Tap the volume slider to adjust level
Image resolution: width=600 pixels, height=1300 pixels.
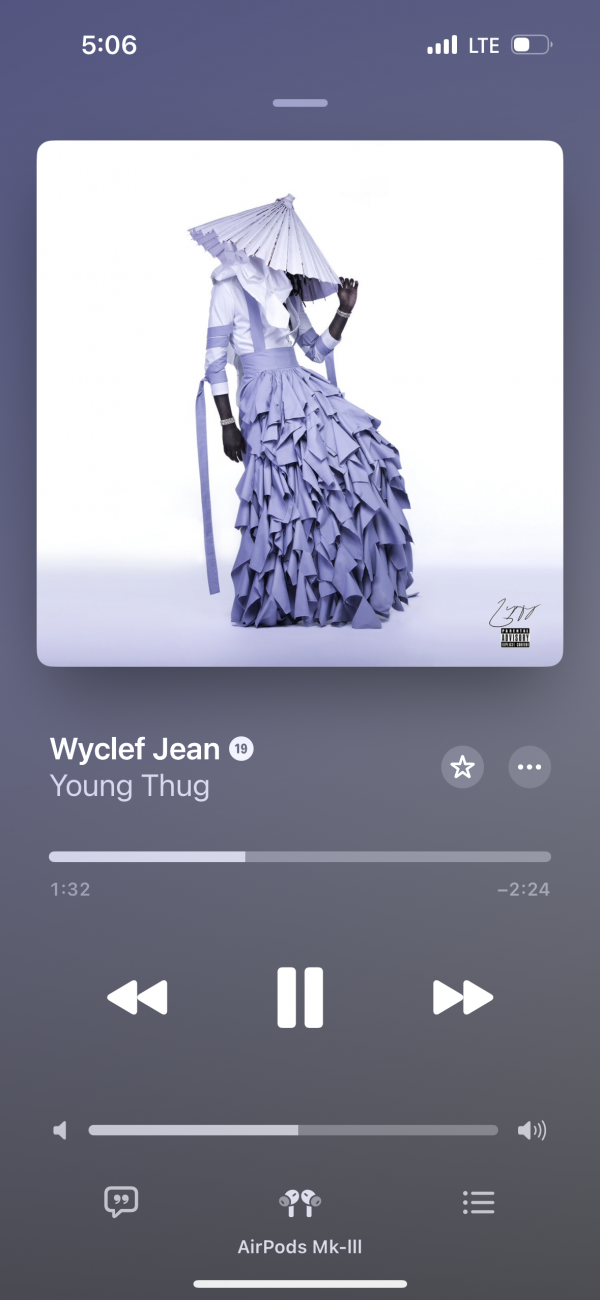coord(293,1130)
